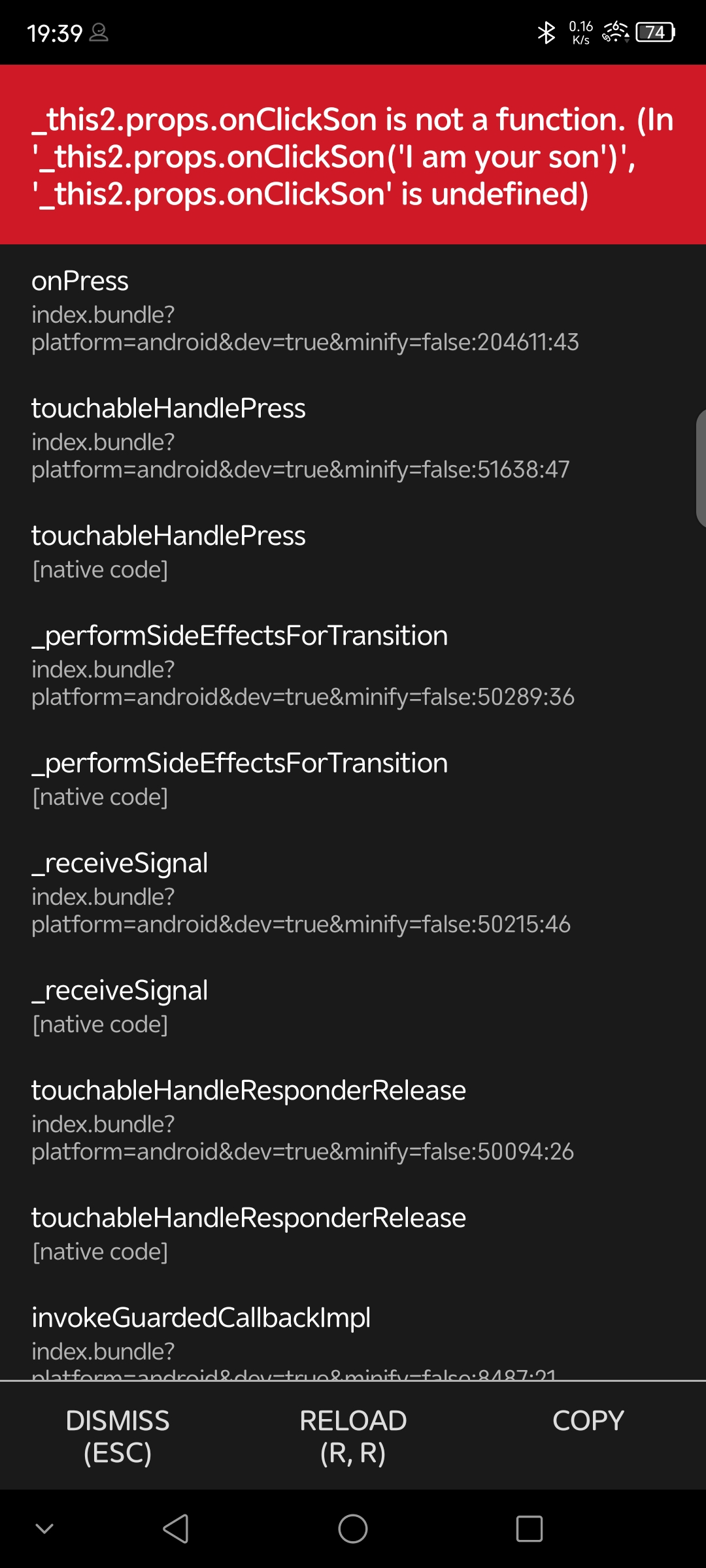Image resolution: width=706 pixels, height=1568 pixels.
Task: Go to the home screen
Action: tap(353, 1529)
